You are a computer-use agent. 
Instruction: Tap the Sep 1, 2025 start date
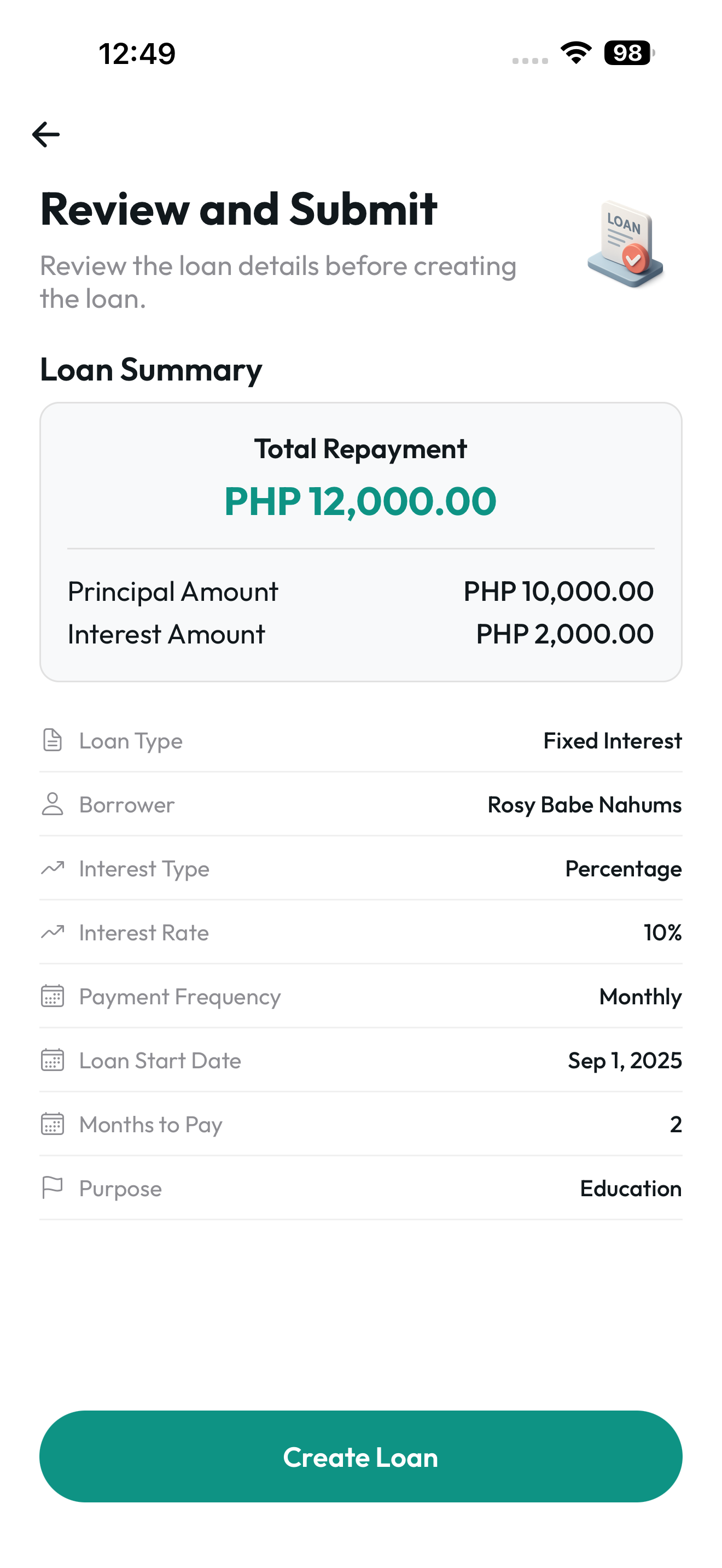pos(625,1060)
